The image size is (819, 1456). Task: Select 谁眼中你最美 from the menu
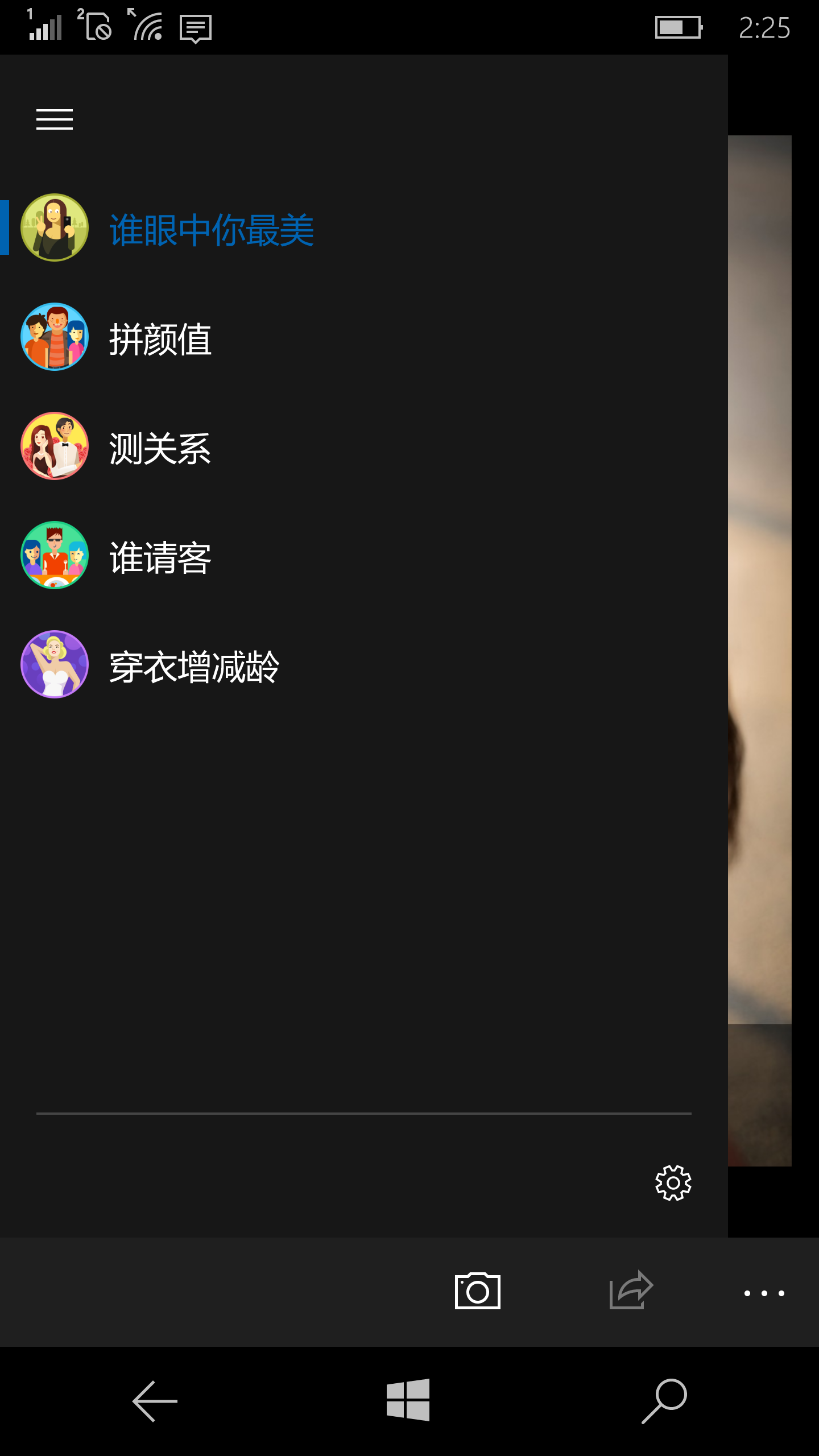click(210, 230)
